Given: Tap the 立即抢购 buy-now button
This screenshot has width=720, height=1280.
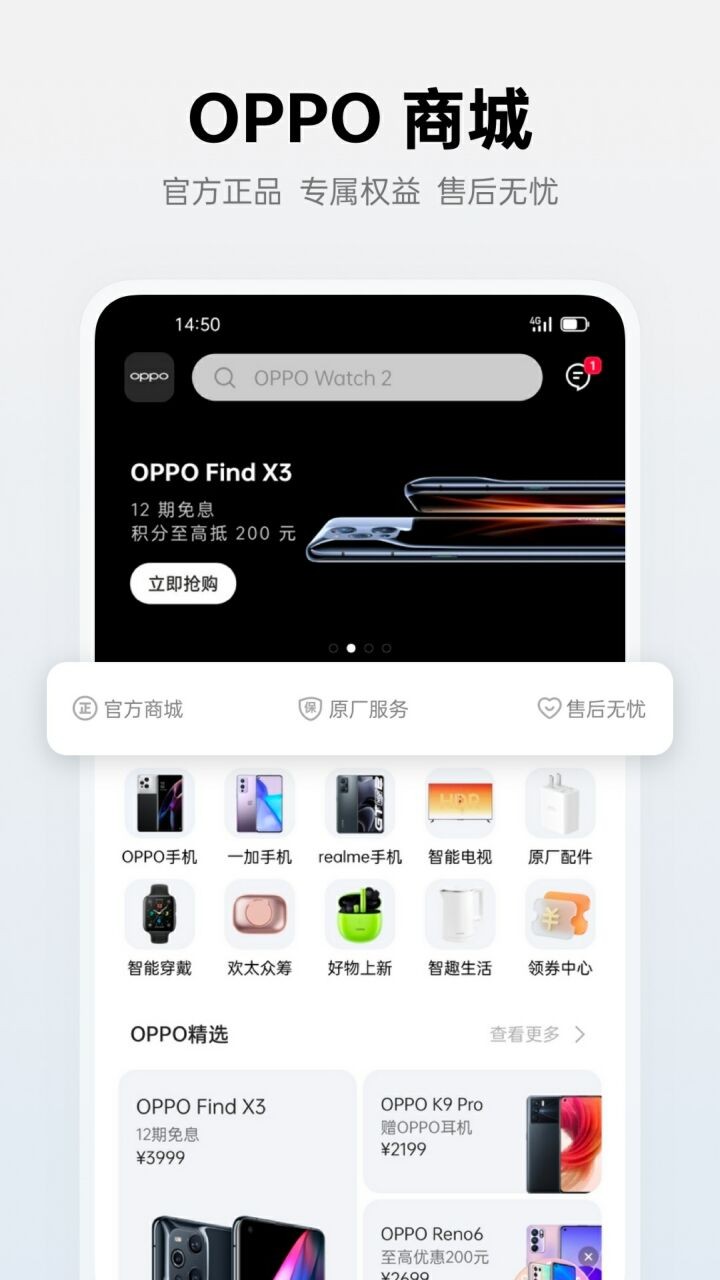Looking at the screenshot, I should (x=183, y=582).
